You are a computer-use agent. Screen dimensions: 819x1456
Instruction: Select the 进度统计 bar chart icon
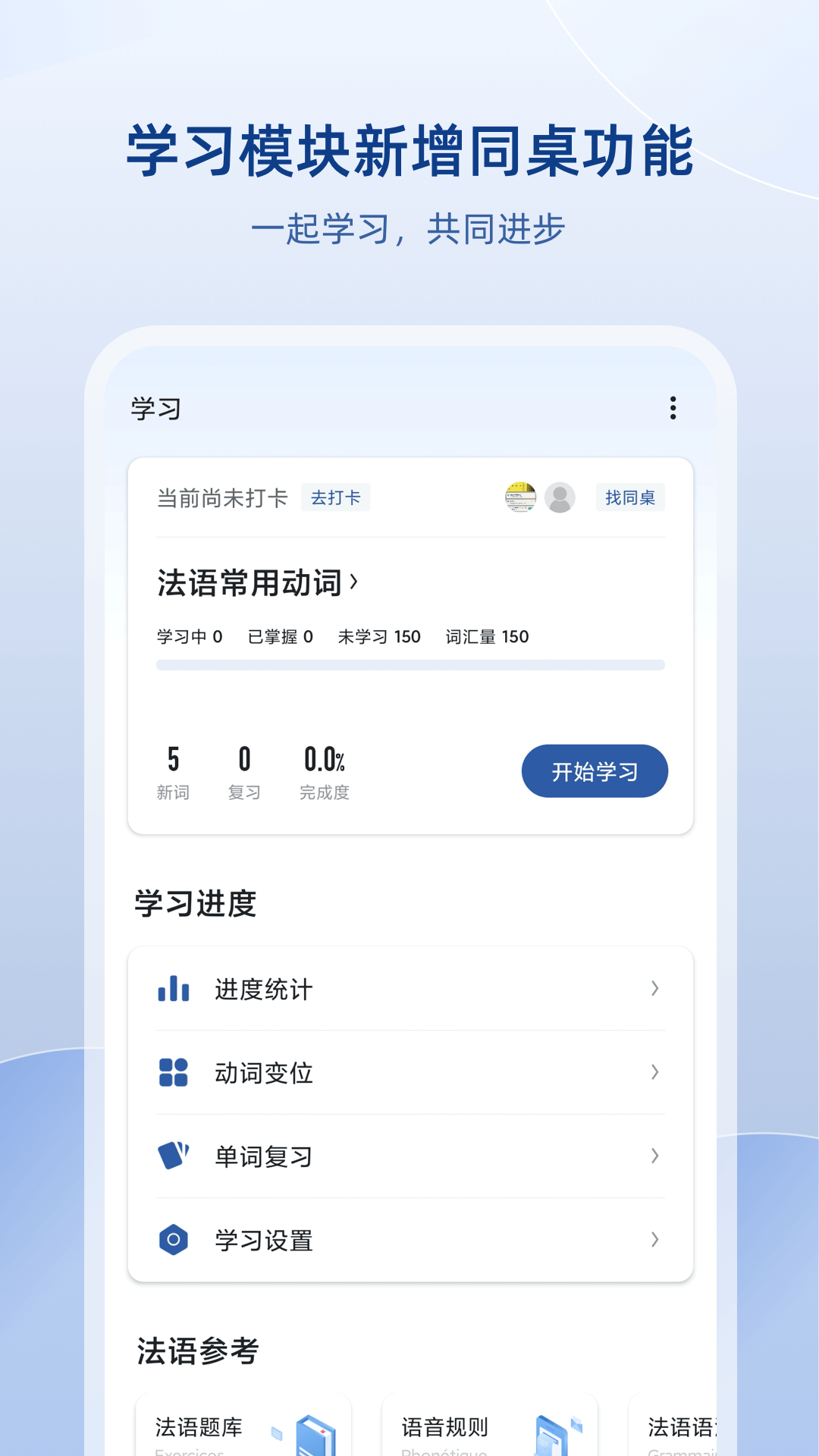[173, 989]
